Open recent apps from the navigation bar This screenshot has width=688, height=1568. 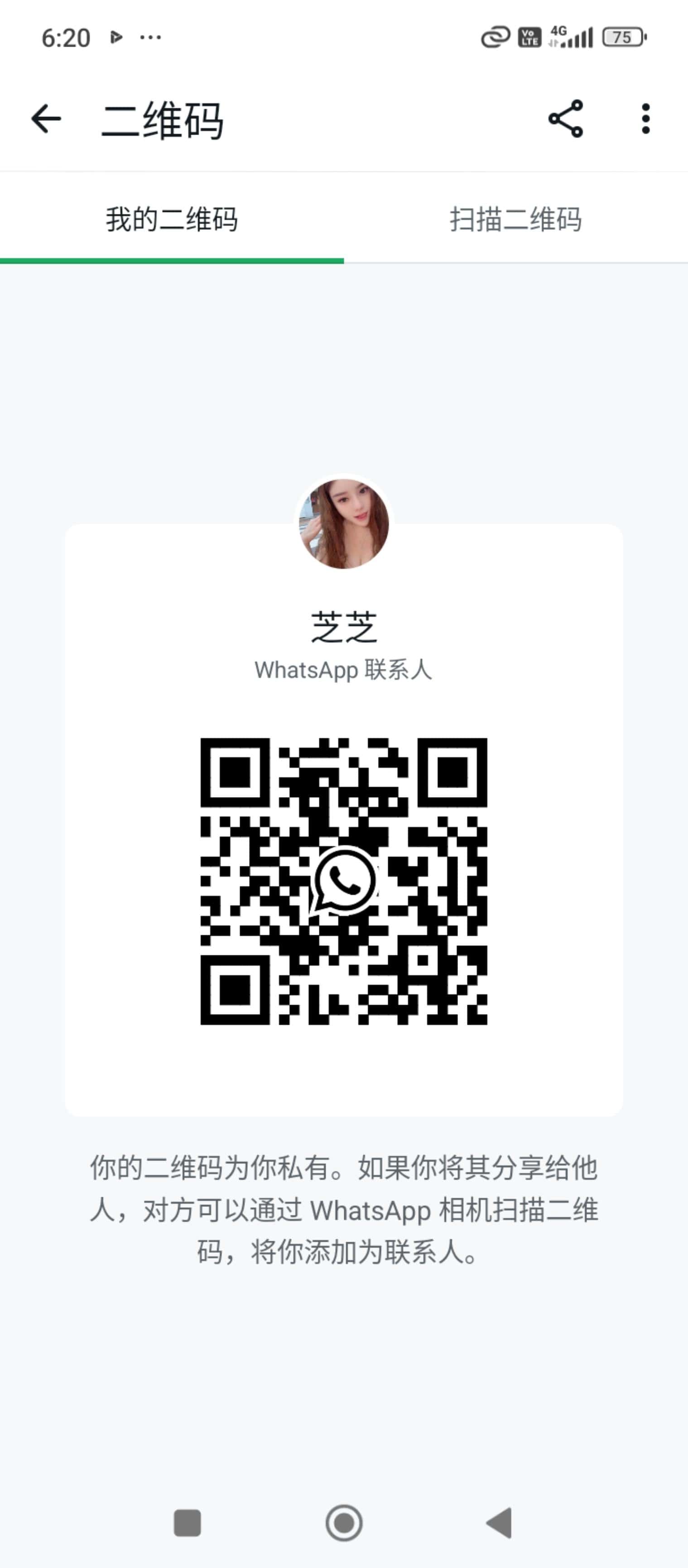(188, 1523)
